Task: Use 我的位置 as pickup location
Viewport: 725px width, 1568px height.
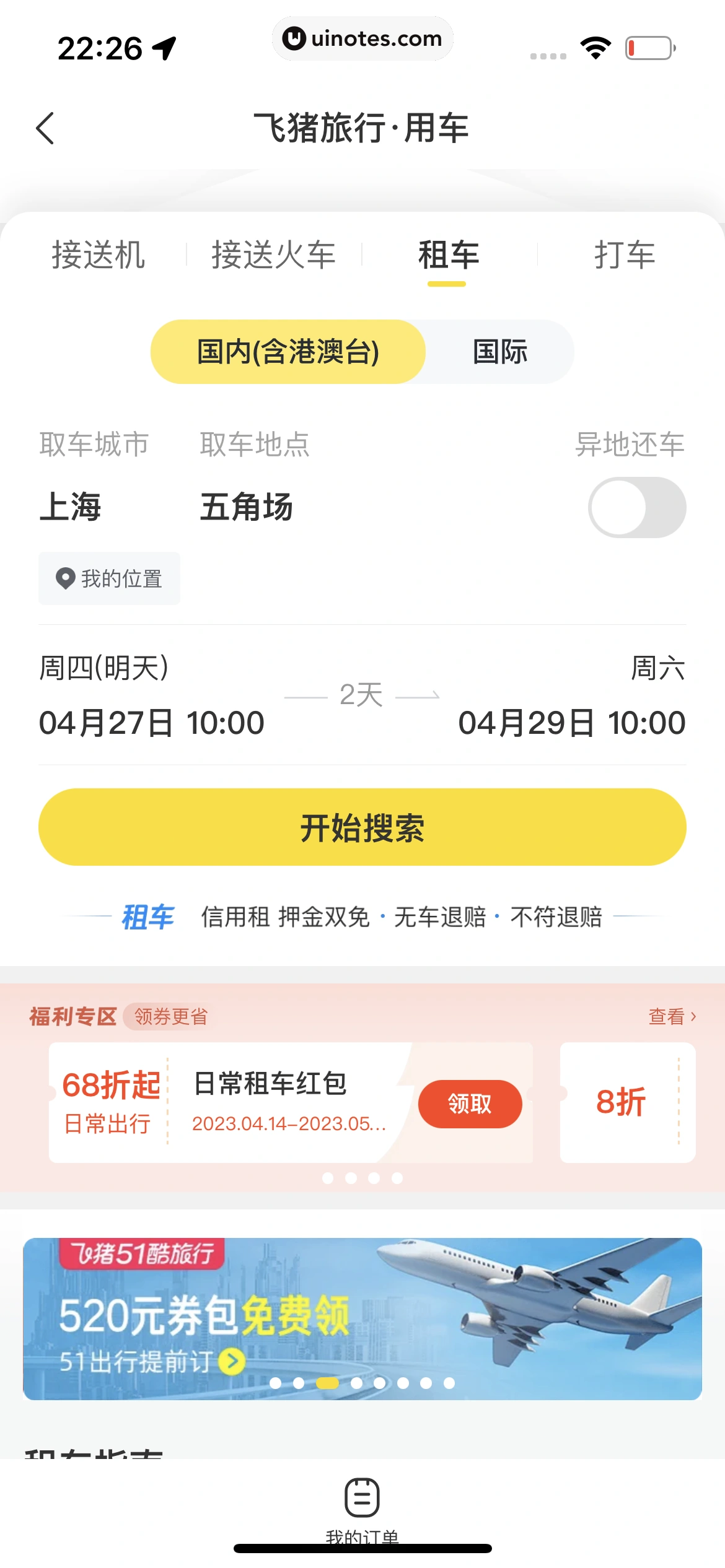Action: tap(110, 578)
